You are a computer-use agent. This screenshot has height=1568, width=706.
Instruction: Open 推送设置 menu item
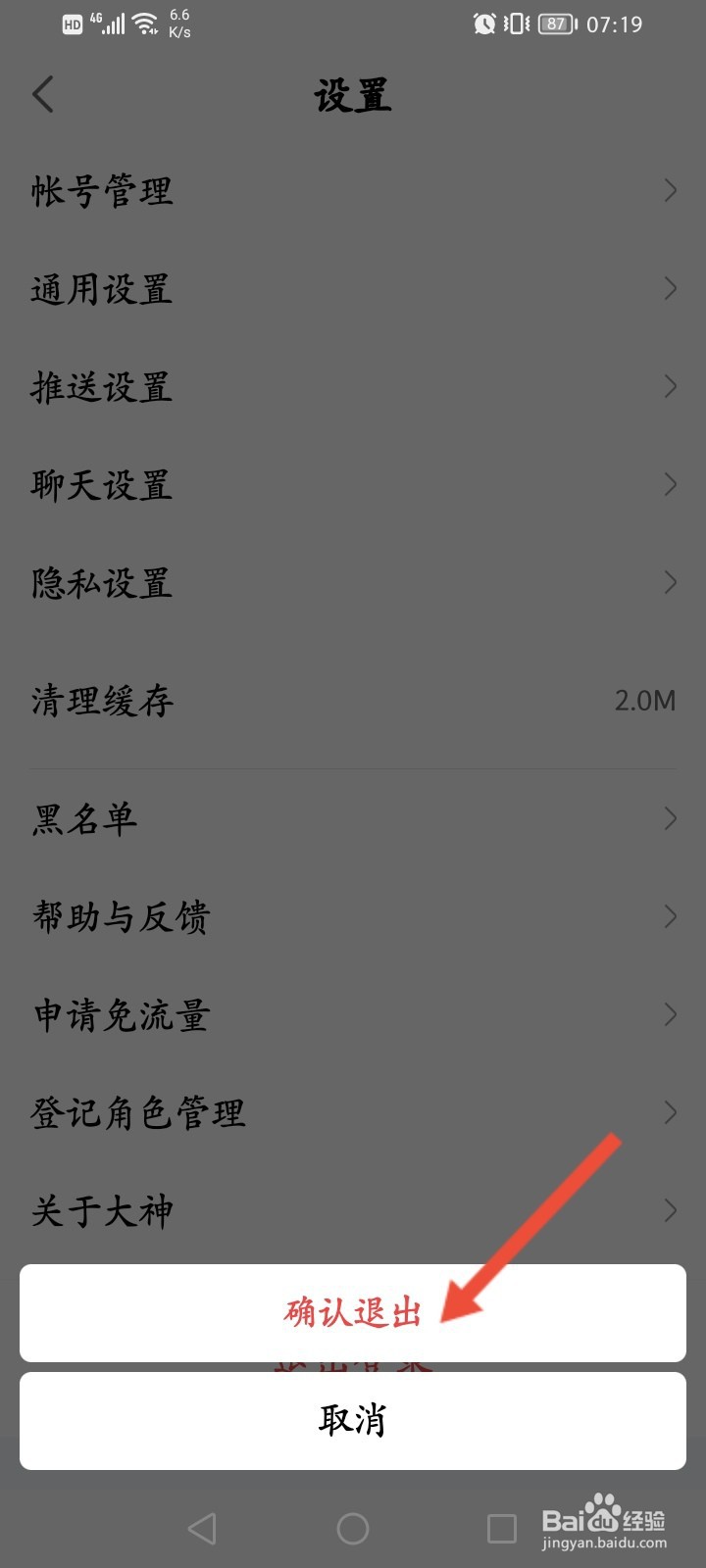pos(101,387)
